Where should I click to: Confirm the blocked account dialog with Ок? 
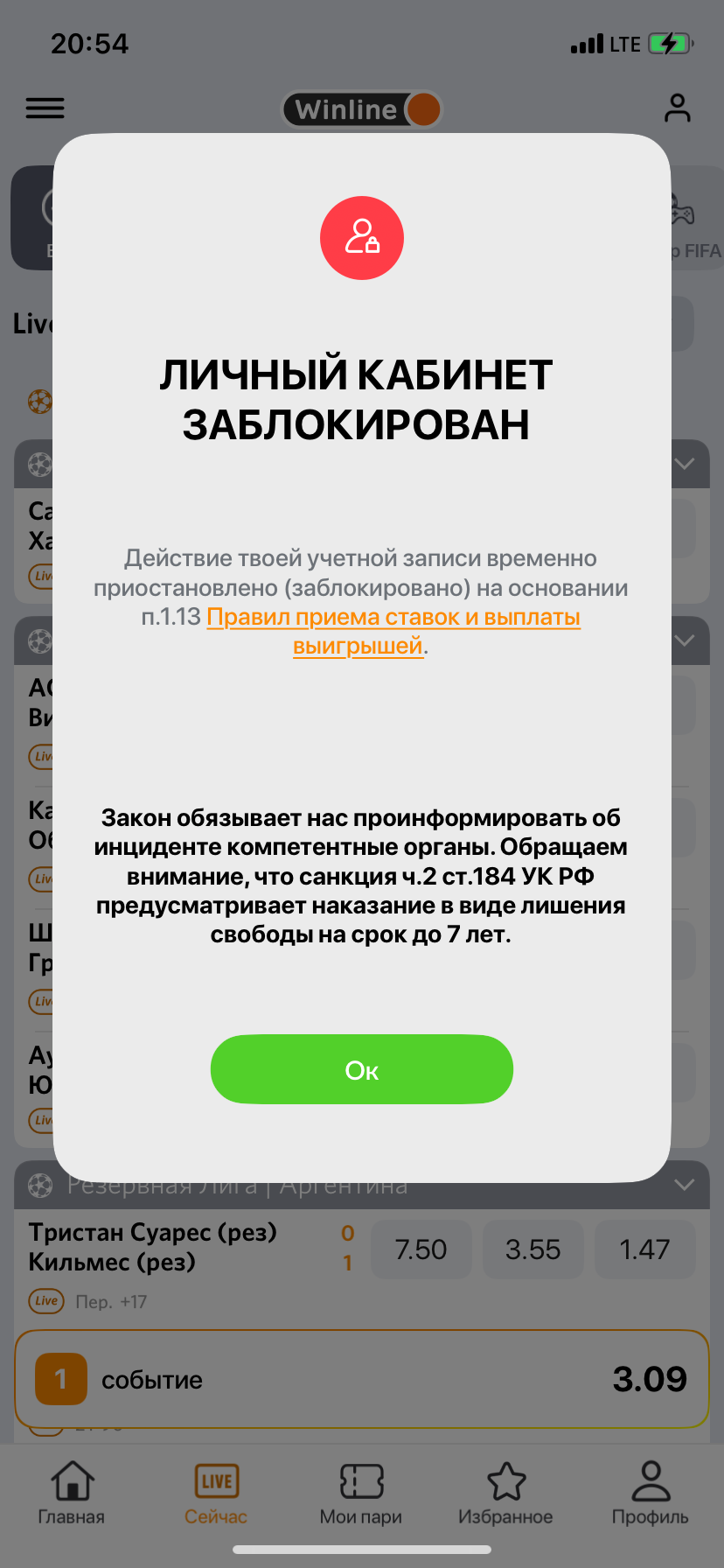coord(361,1069)
